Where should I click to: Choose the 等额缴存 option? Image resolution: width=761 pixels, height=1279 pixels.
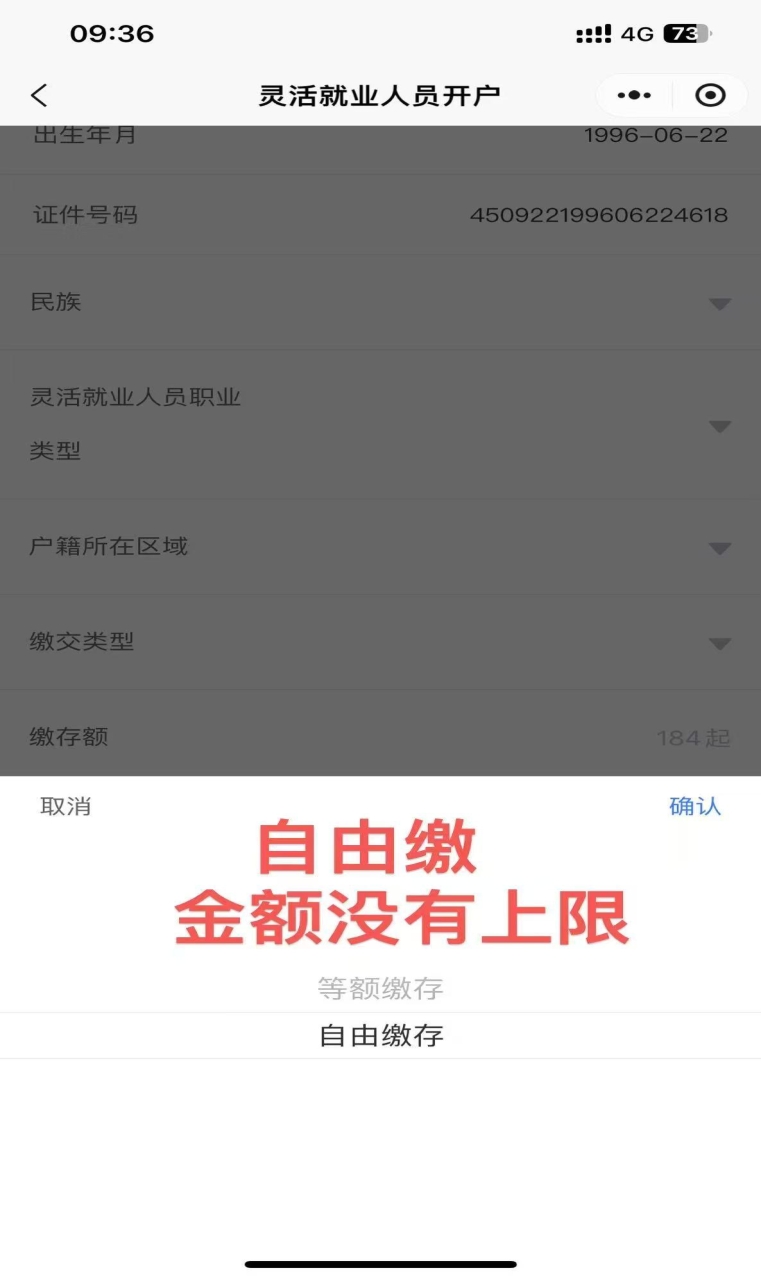[380, 989]
